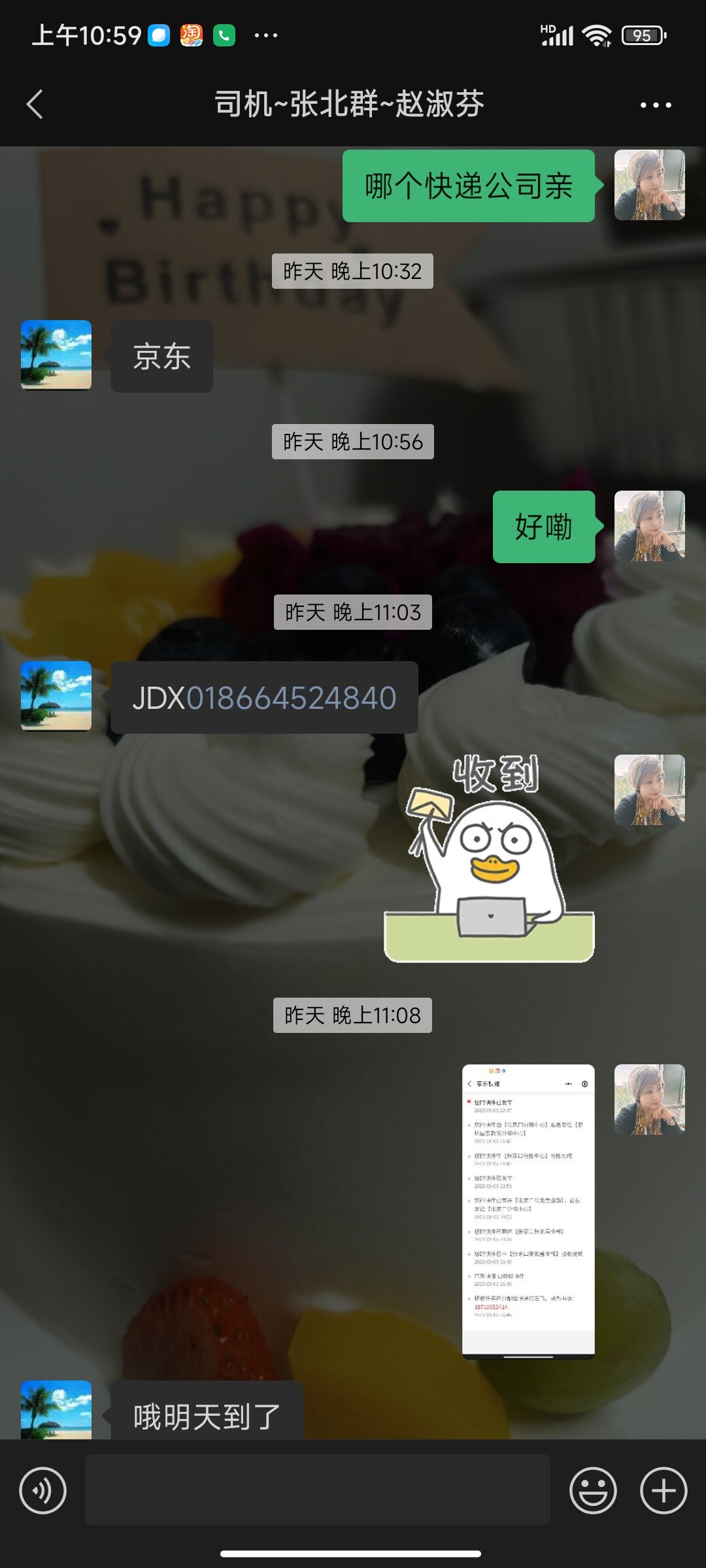Tap the woman's avatar beside 好嘞
Screen dimensions: 706x1568
650,526
